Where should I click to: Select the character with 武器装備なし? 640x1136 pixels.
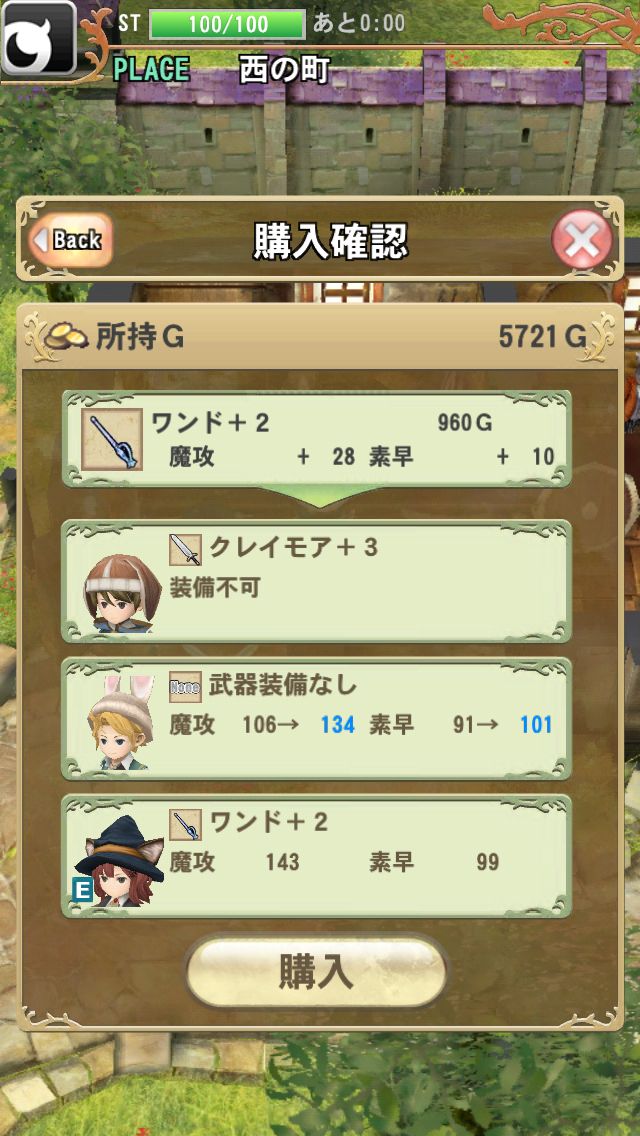316,716
